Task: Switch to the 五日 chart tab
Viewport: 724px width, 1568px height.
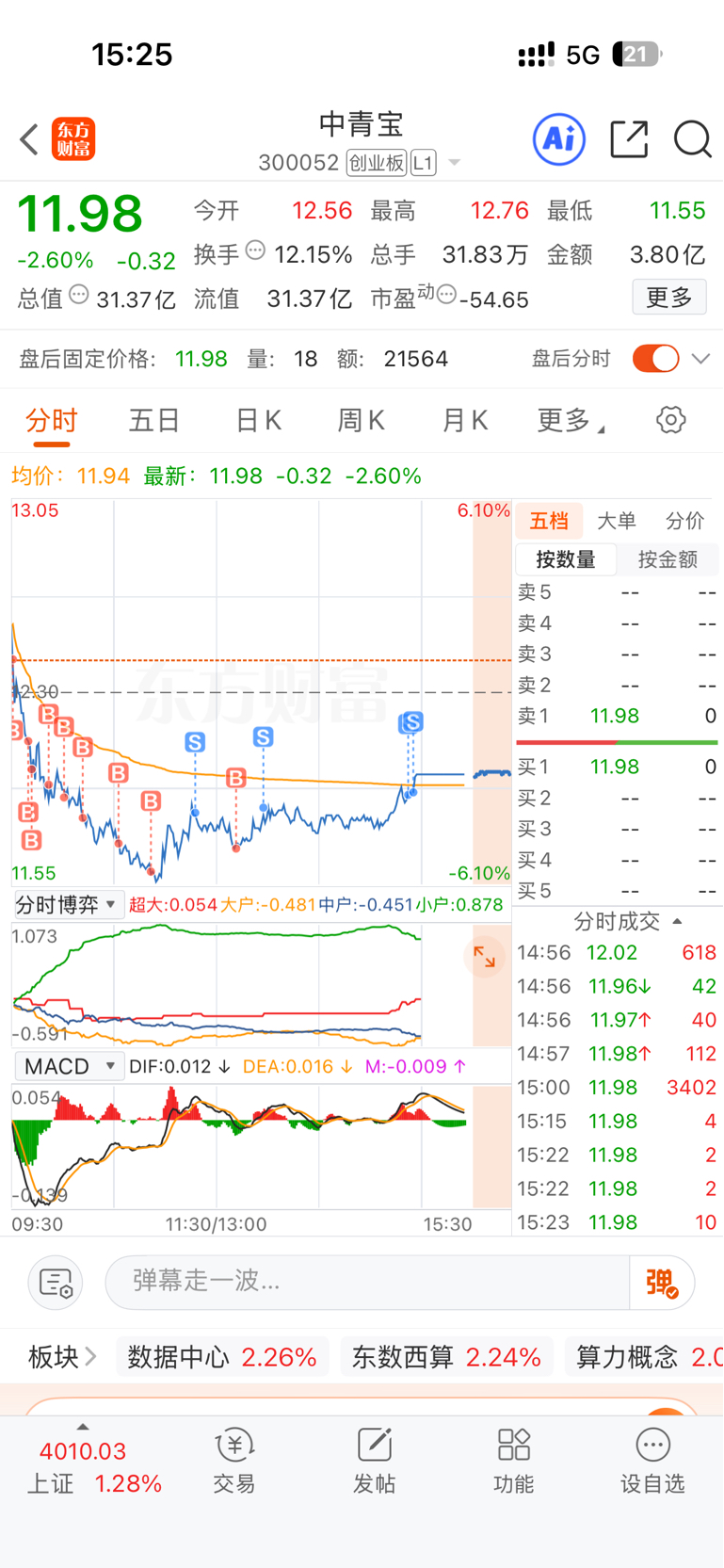Action: coord(153,420)
